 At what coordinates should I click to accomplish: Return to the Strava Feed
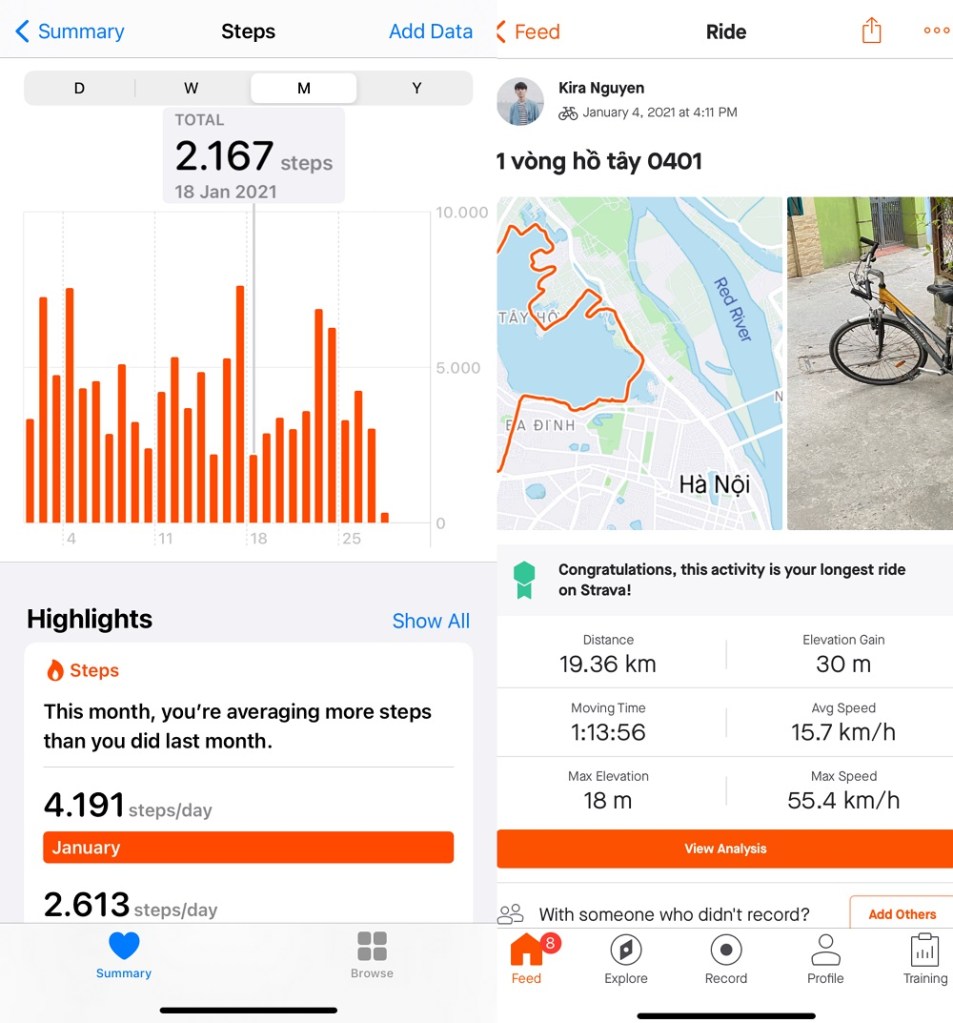[527, 31]
